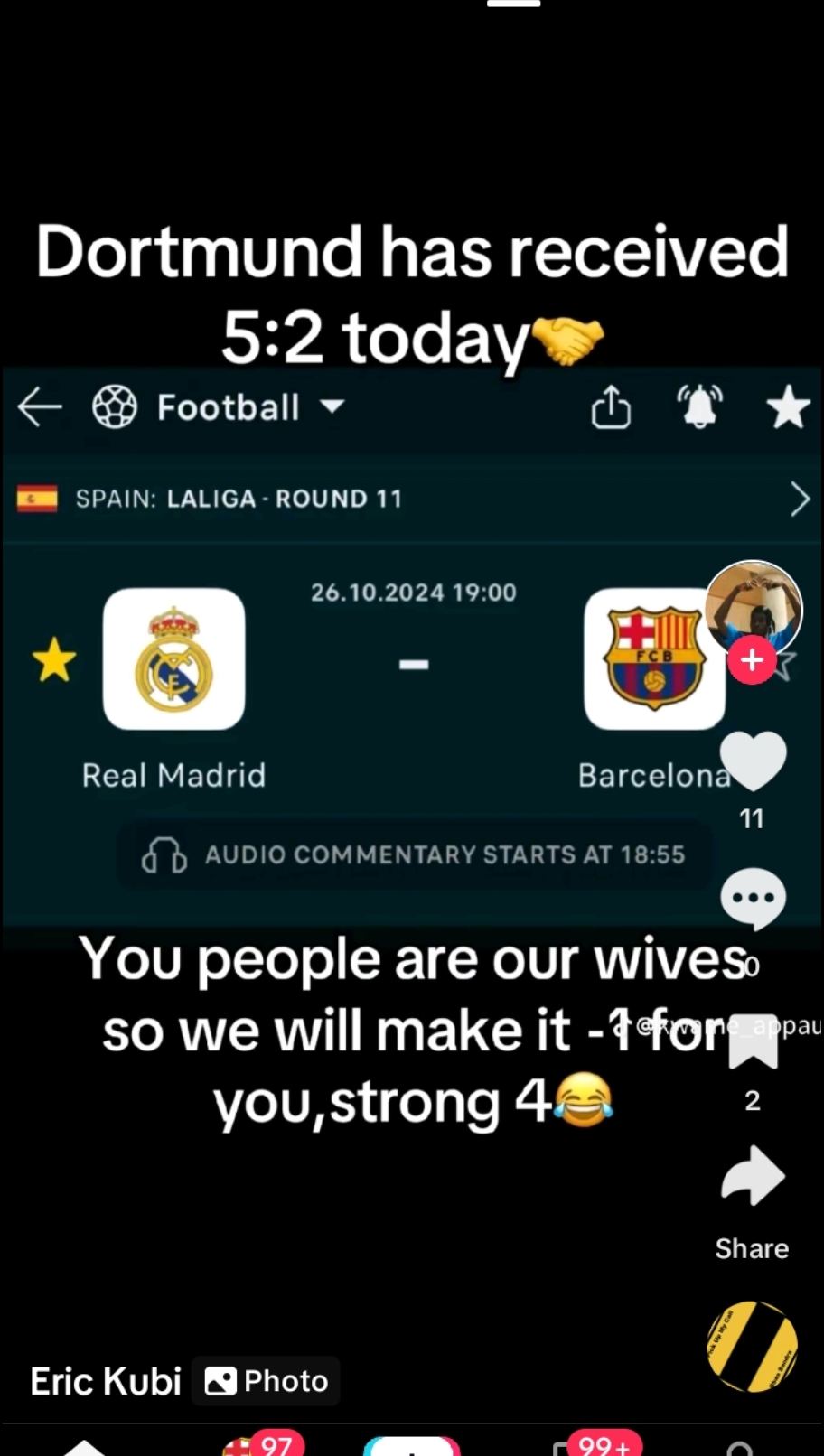824x1456 pixels.
Task: Like this photo post
Action: [753, 761]
